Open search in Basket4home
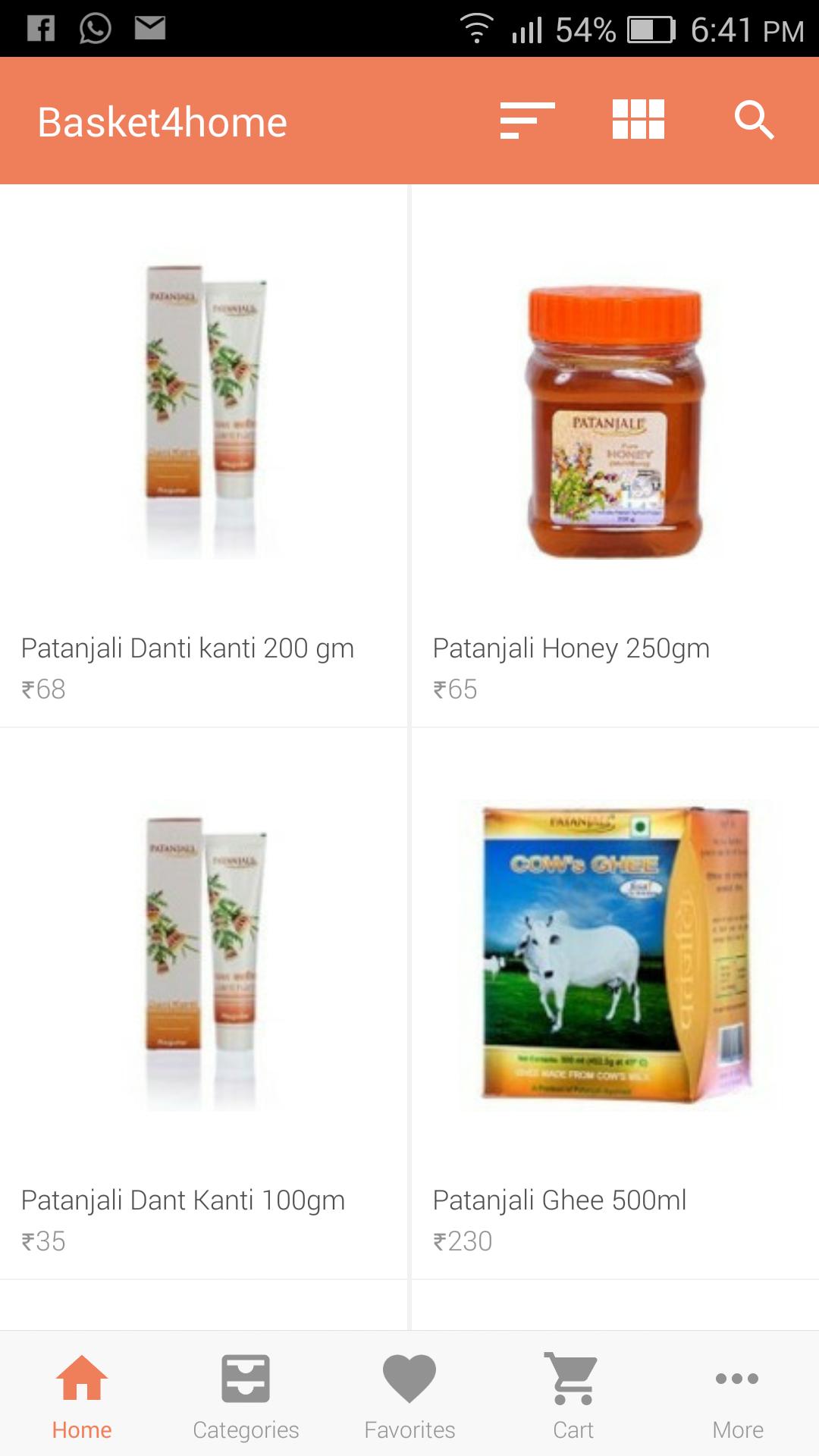 coord(754,121)
